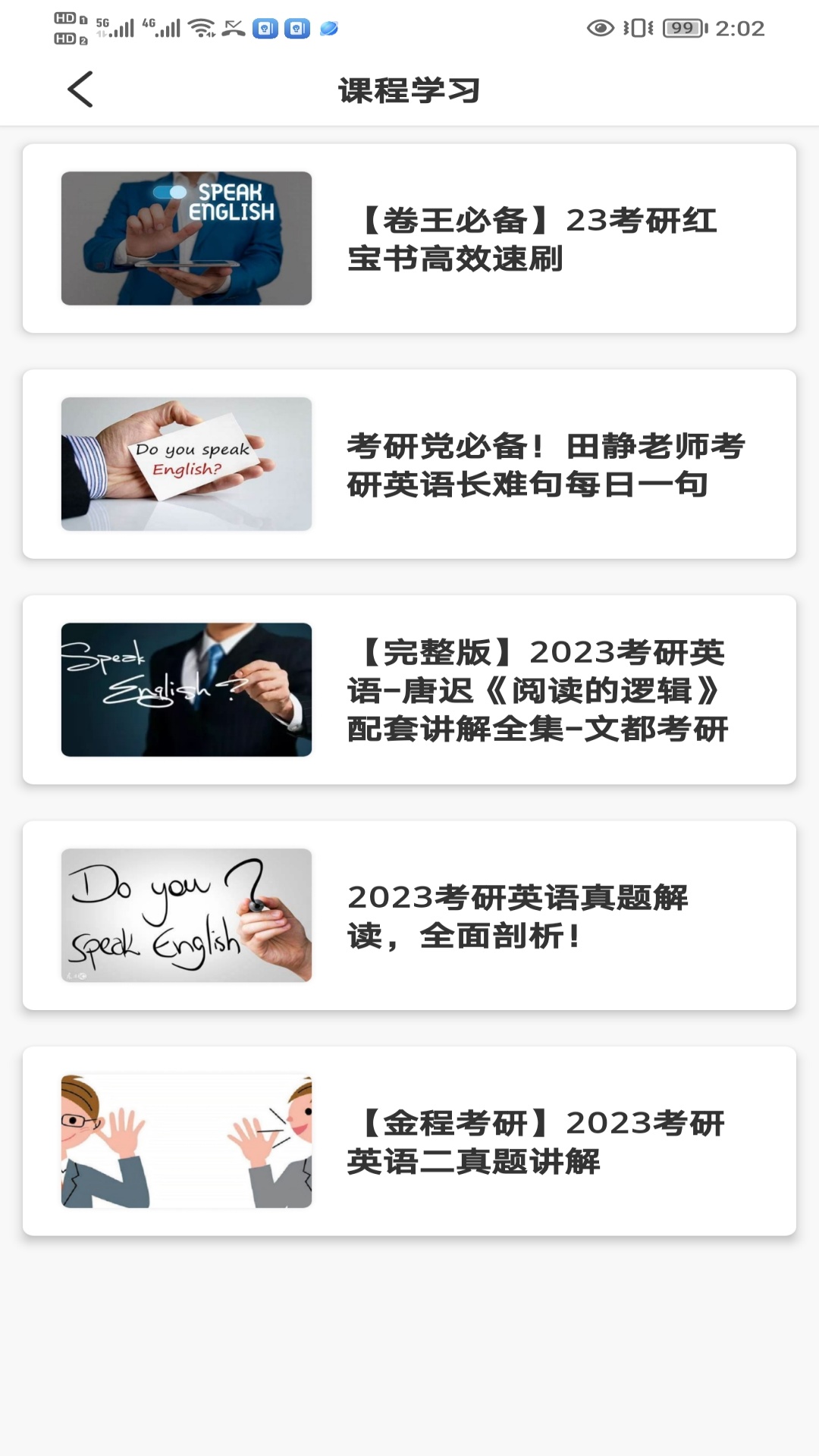Screen dimensions: 819x1456
Task: Select the 唐迟《阅读的逻辑》配套讲解全集 course
Action: 409,689
